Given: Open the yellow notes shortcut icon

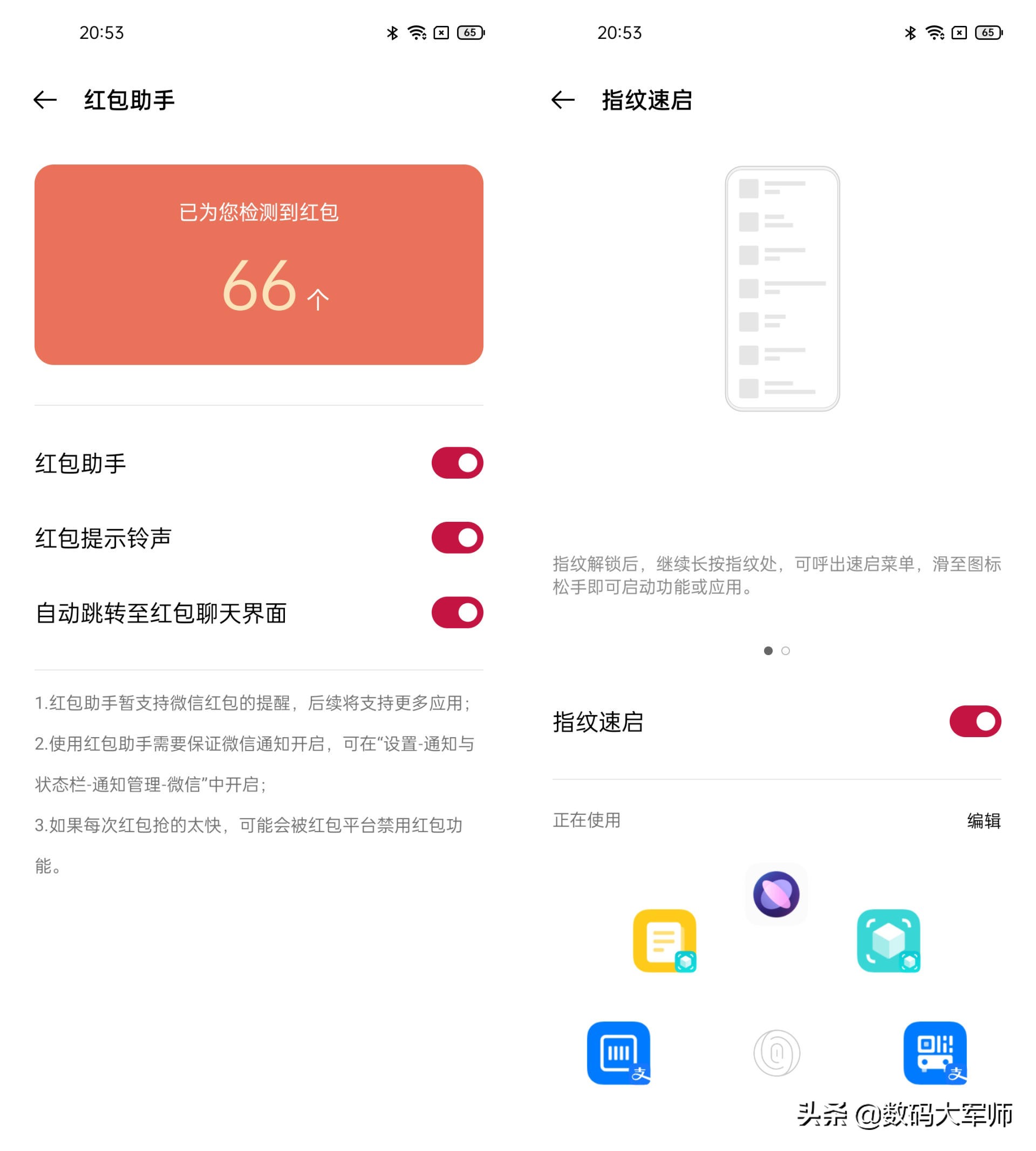Looking at the screenshot, I should coord(664,941).
